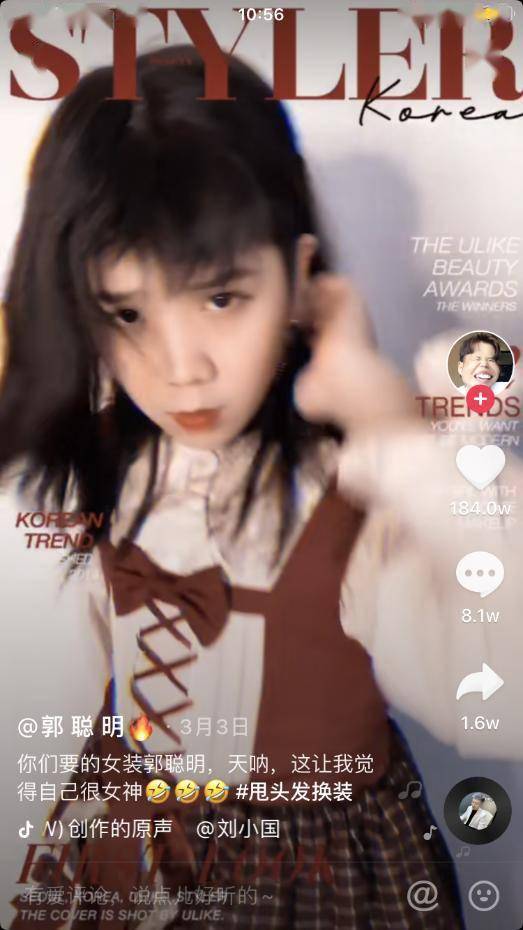Open the comments bubble

[x=480, y=574]
